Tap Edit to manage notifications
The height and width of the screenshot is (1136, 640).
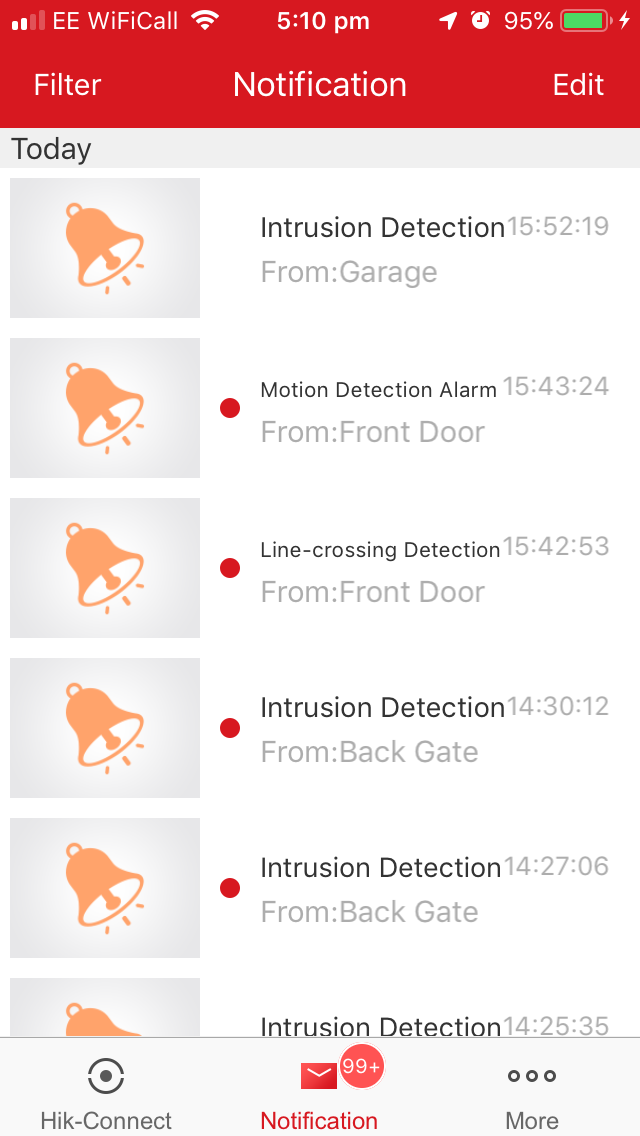coord(578,85)
